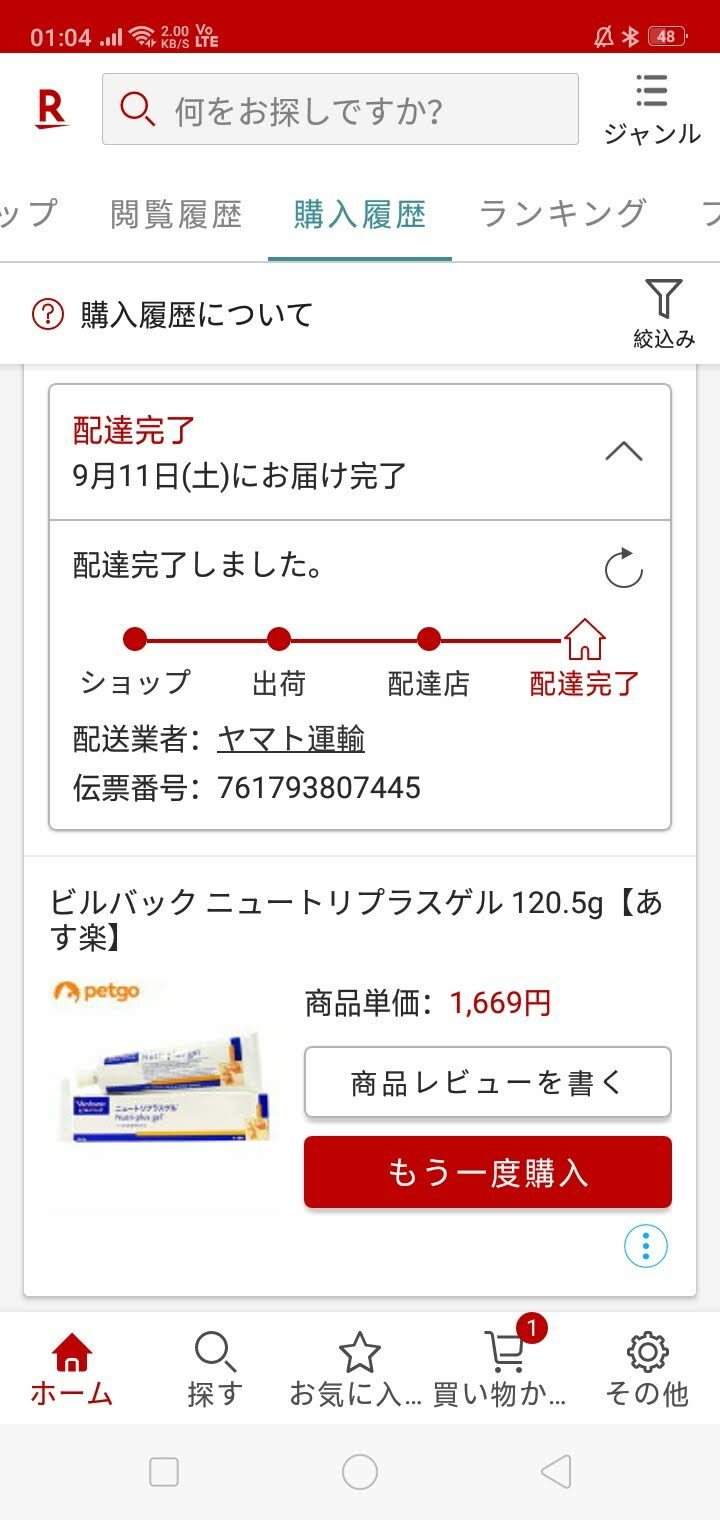Select the 購入履歴 tab
This screenshot has width=720, height=1520.
click(360, 214)
